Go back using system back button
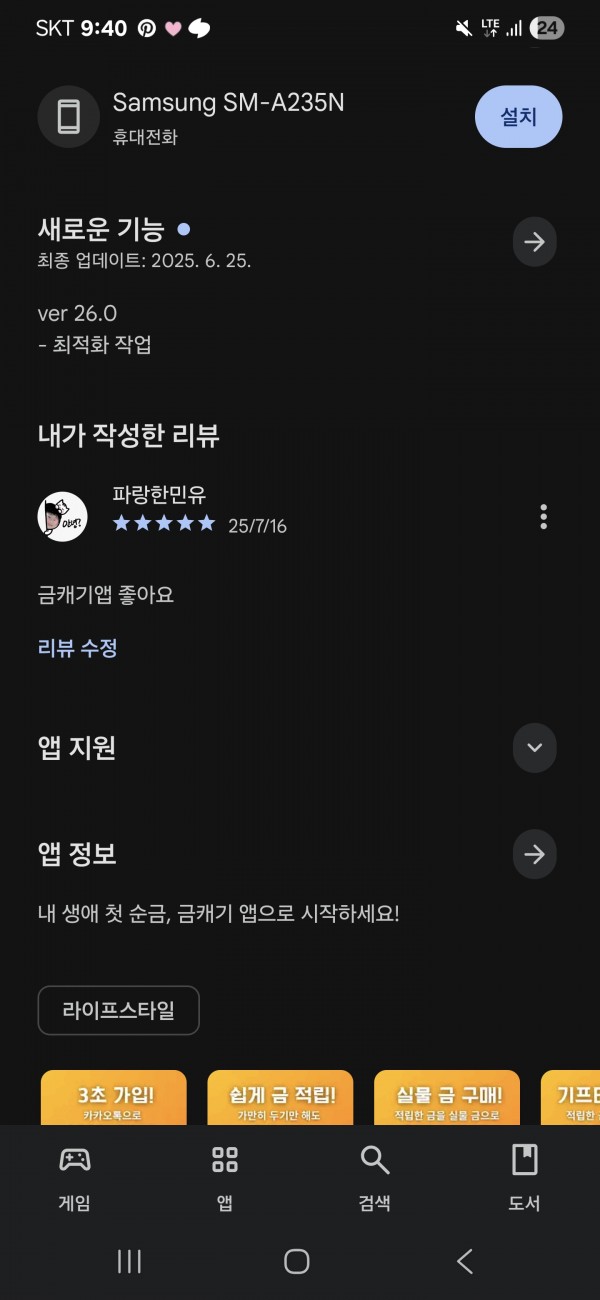This screenshot has height=1300, width=600. (x=465, y=1261)
